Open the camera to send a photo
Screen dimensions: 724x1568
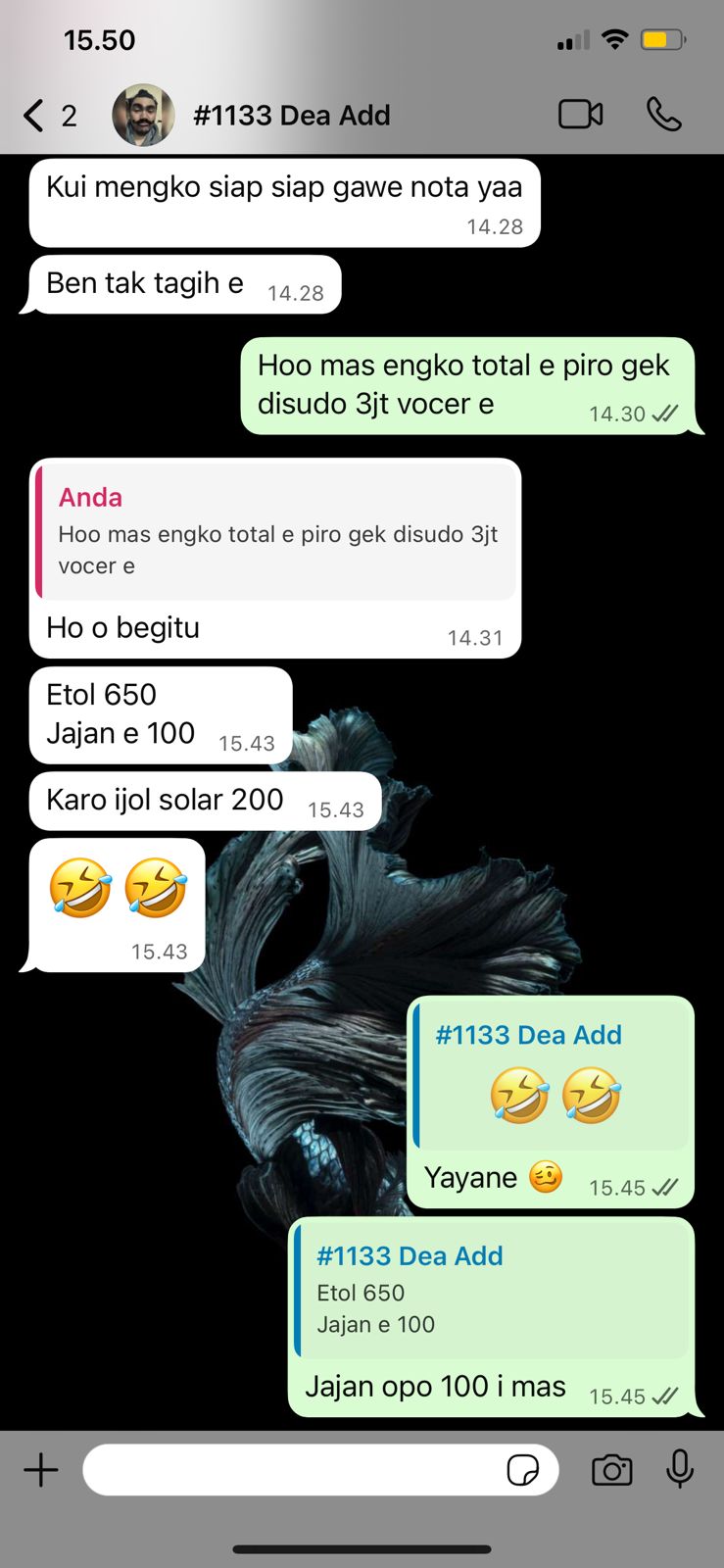(611, 1470)
